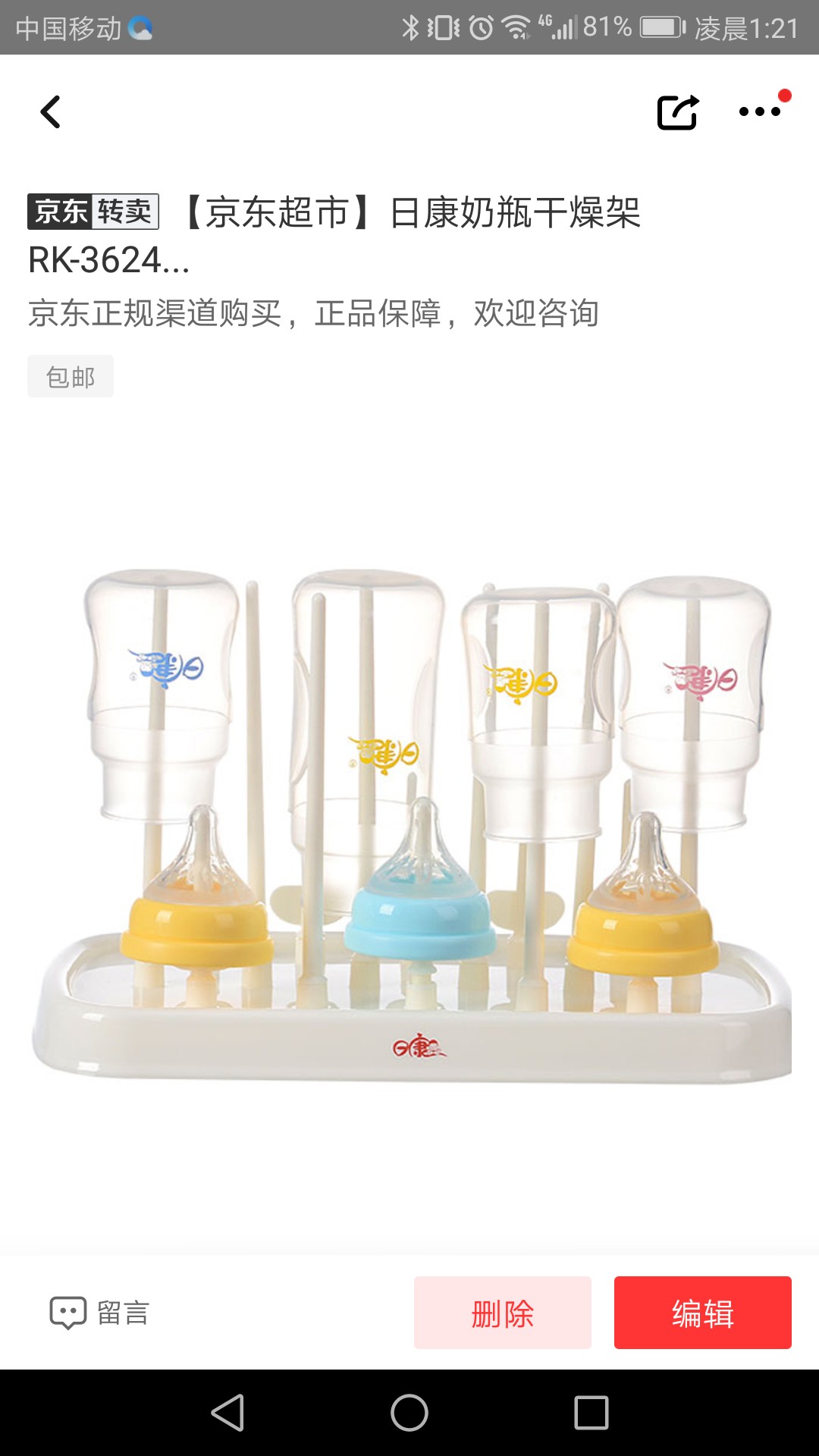Edit the listing with 编辑
Viewport: 819px width, 1456px height.
[x=702, y=1313]
